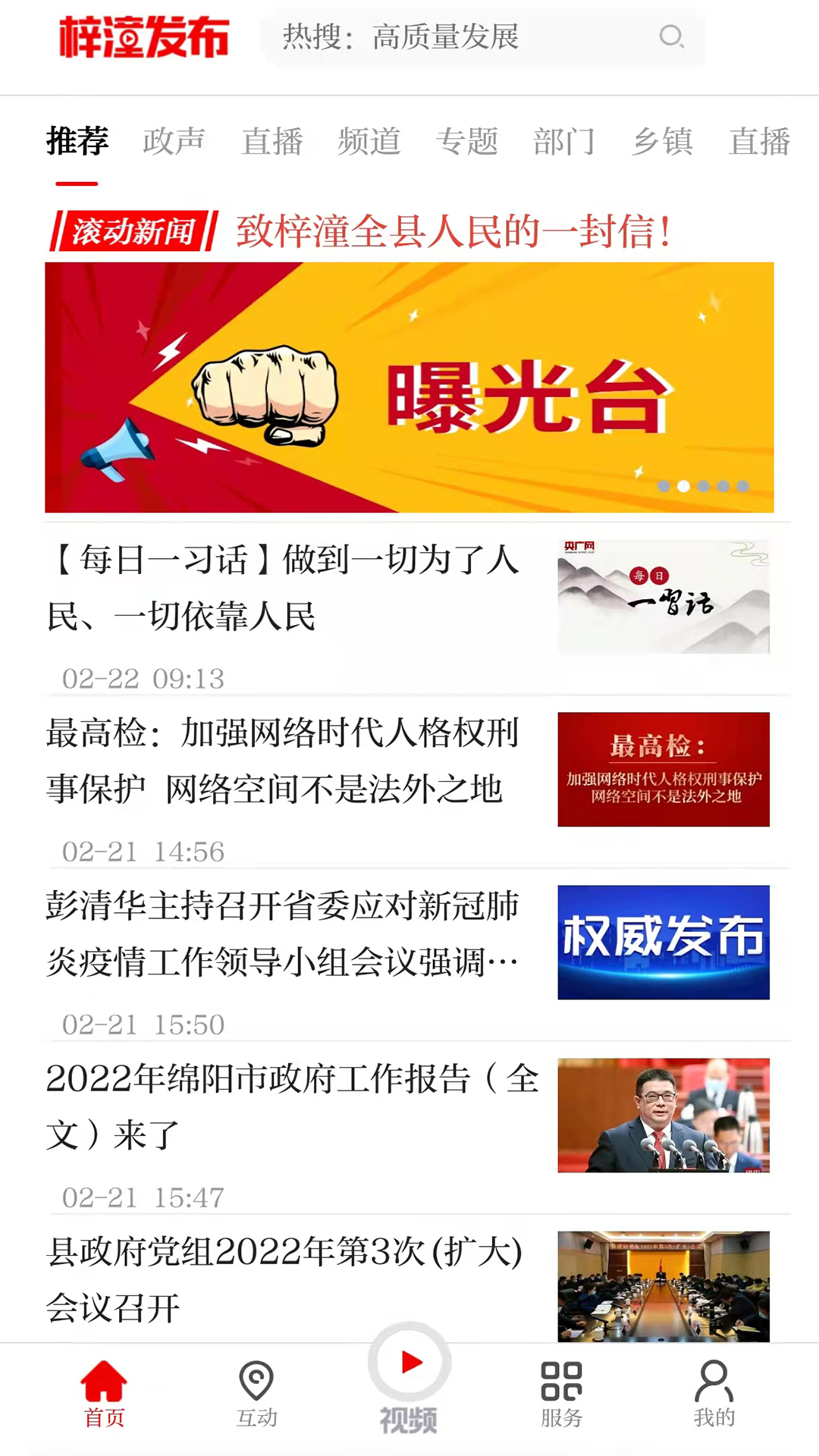Screen dimensions: 819x1456
Task: Tap the 首页 home icon
Action: 104,1388
